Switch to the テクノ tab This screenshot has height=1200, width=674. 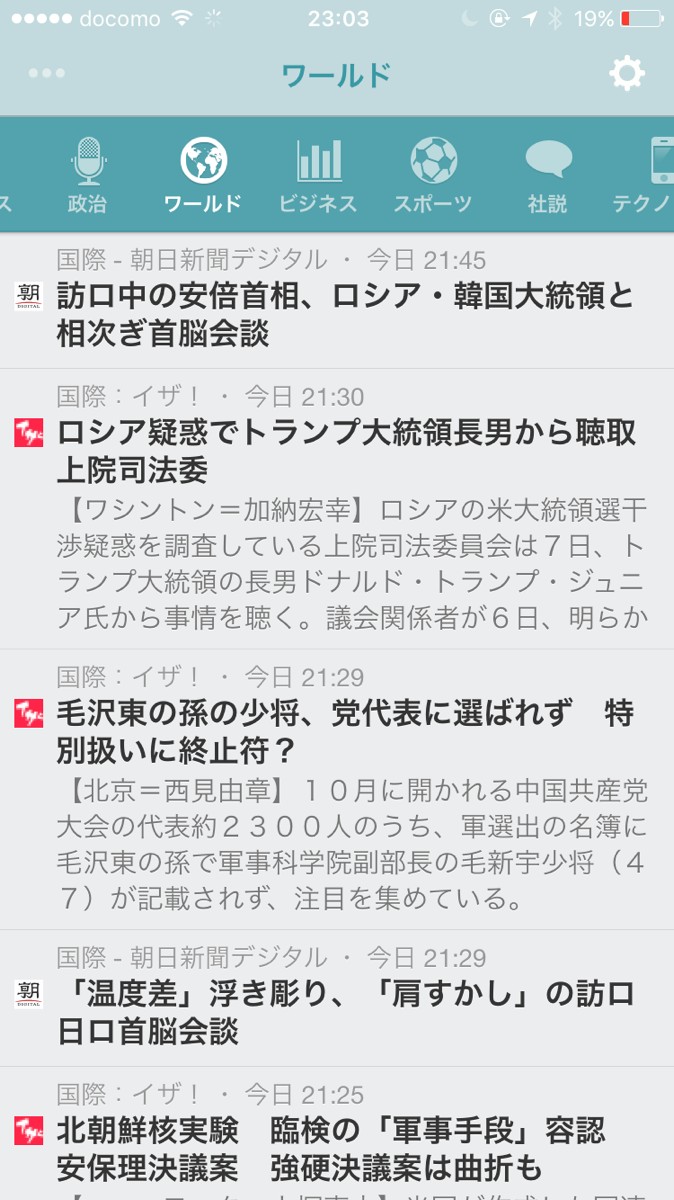(x=645, y=175)
